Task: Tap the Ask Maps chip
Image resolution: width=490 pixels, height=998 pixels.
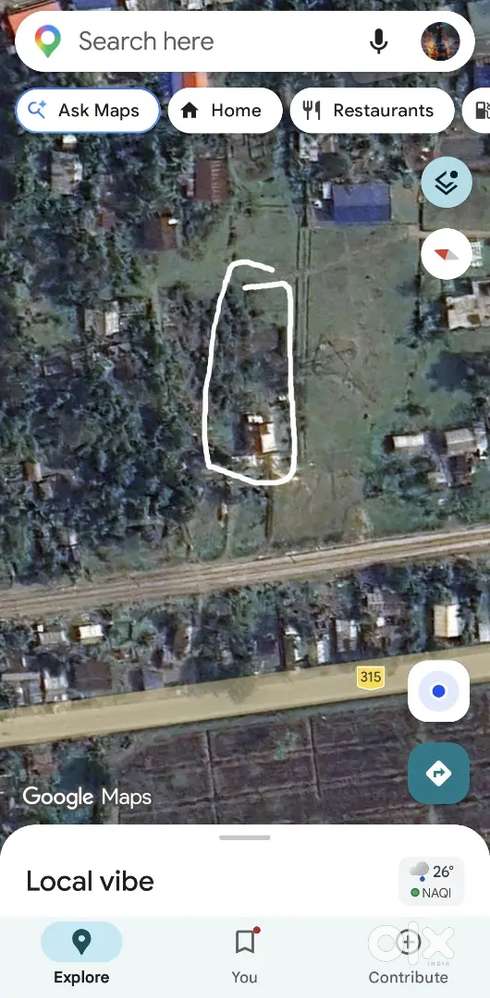Action: pos(87,110)
